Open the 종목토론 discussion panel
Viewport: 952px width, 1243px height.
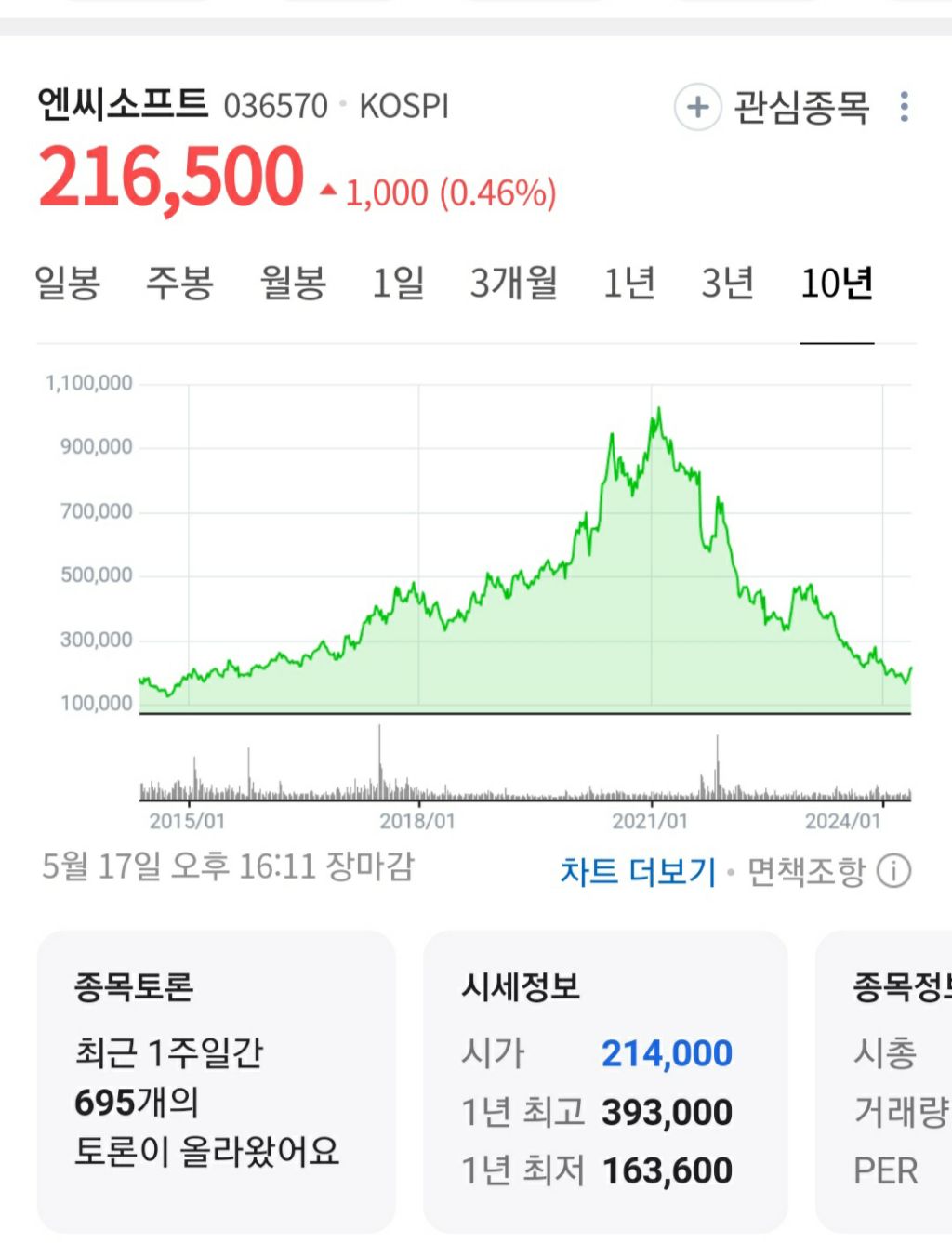[x=216, y=1069]
